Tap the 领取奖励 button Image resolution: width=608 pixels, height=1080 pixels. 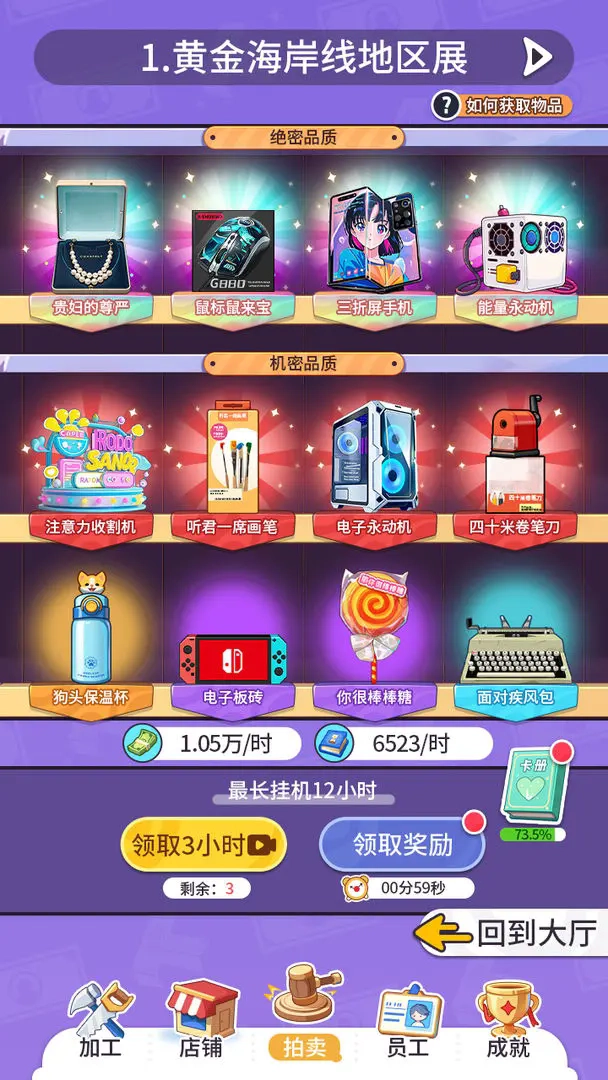402,845
